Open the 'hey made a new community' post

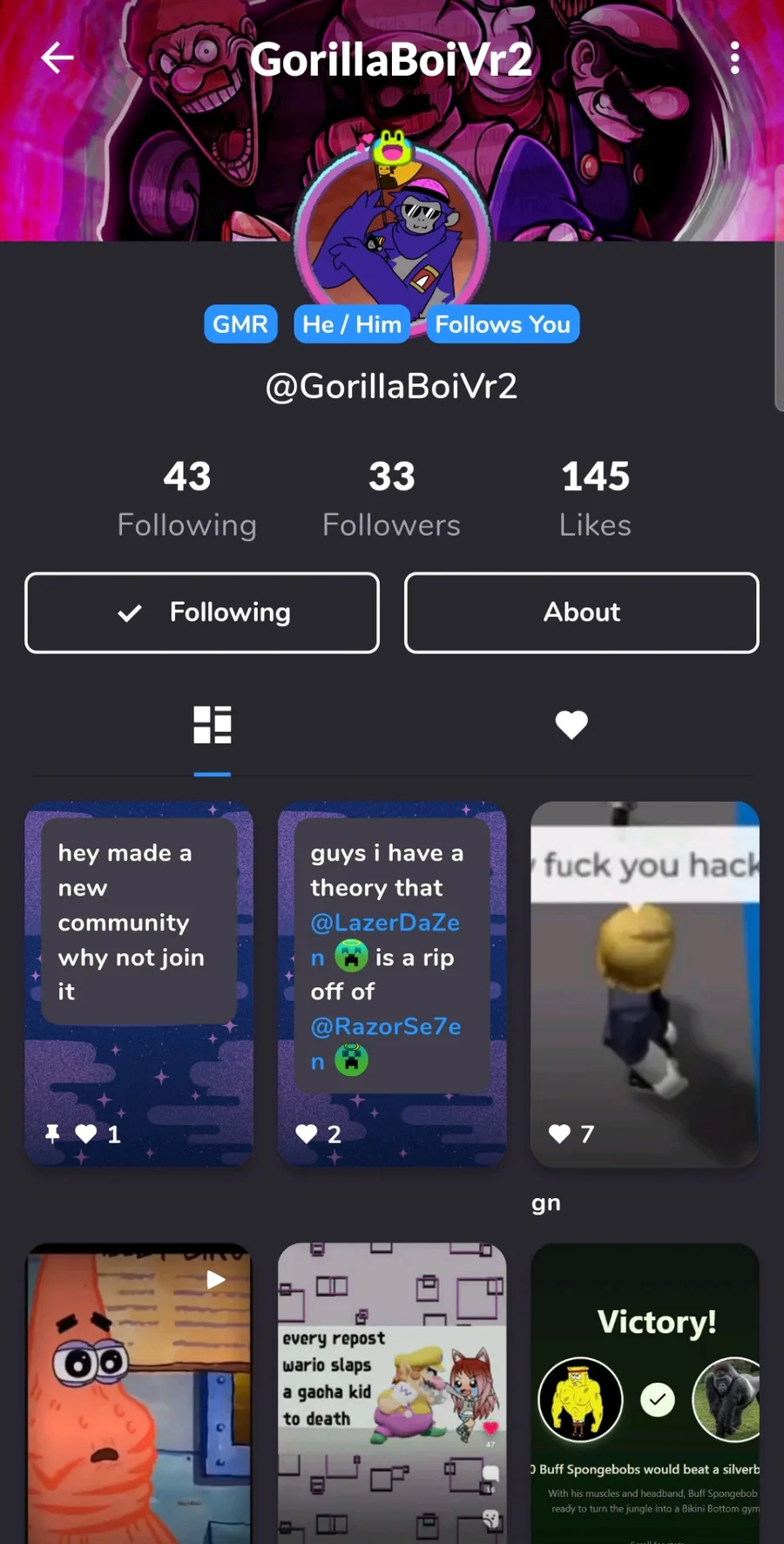click(139, 984)
